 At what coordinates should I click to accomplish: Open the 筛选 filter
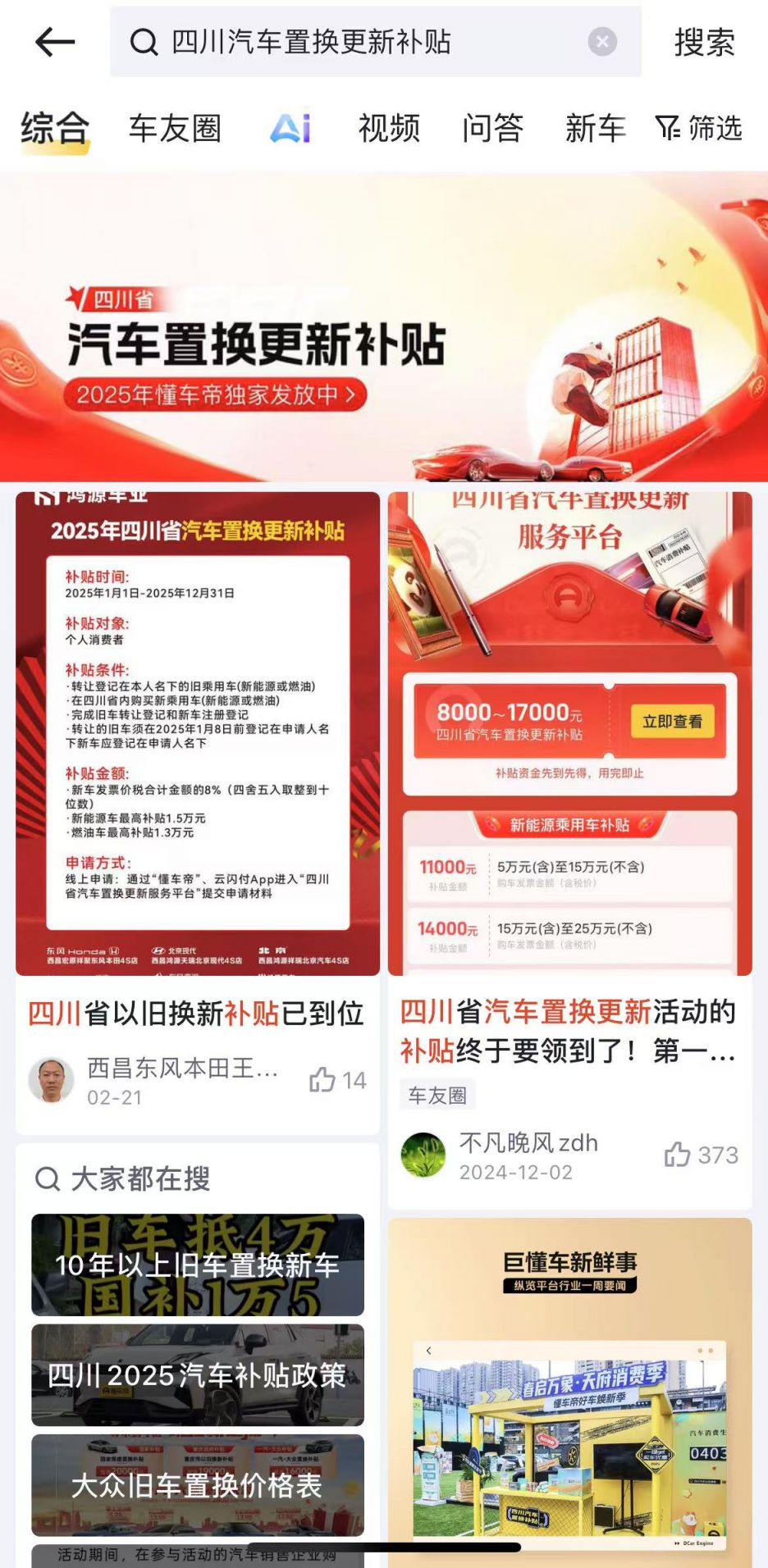699,129
